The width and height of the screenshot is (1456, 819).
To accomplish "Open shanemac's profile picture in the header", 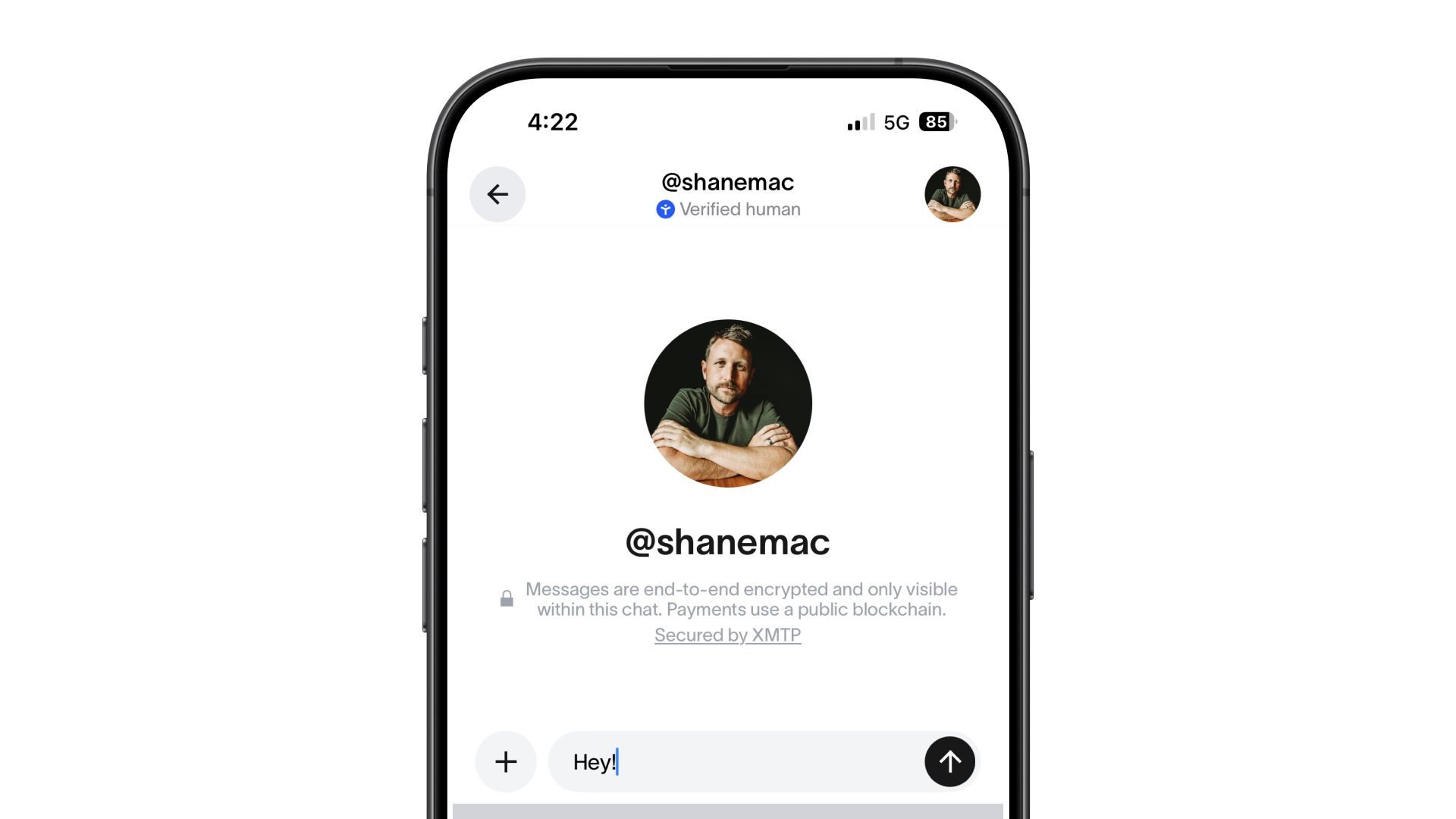I will coord(952,194).
